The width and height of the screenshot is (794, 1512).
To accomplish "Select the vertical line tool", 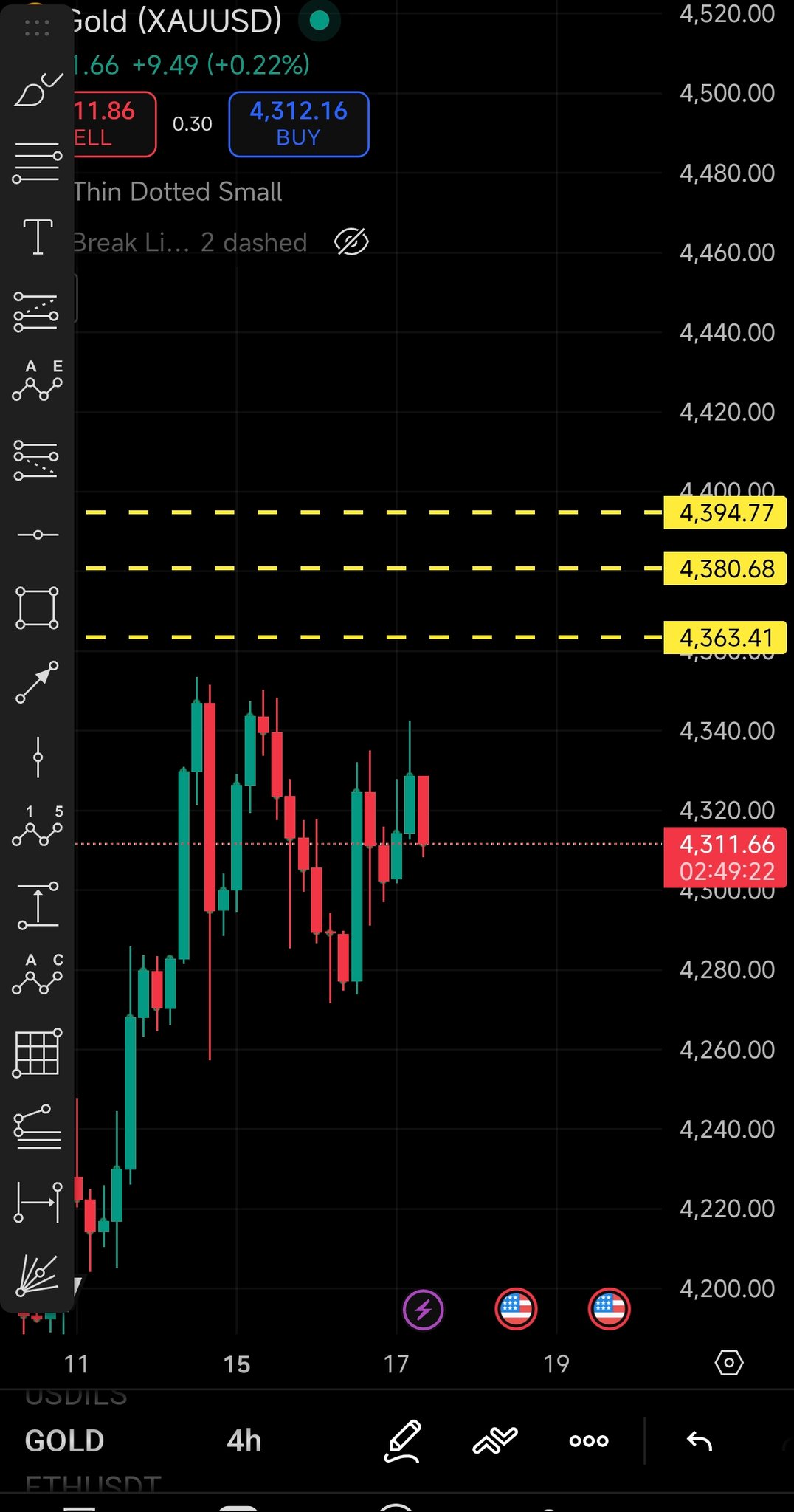I will click(37, 757).
